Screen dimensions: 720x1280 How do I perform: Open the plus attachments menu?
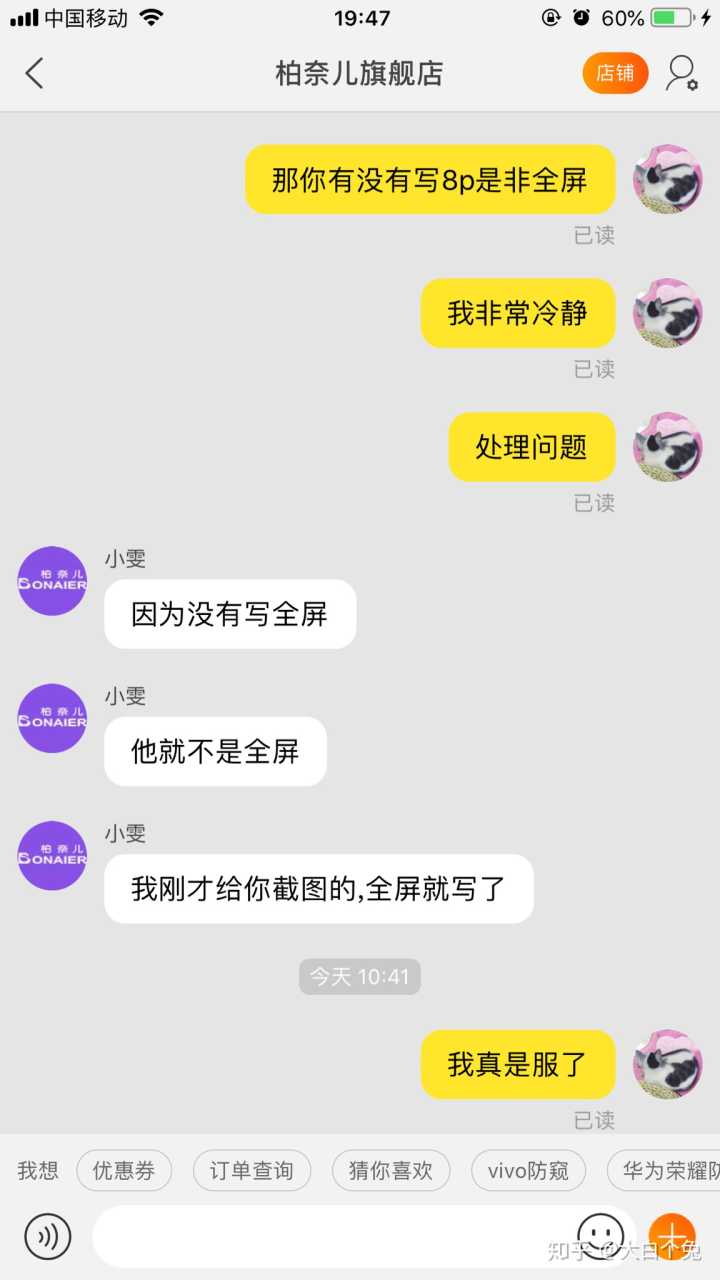pyautogui.click(x=671, y=1236)
